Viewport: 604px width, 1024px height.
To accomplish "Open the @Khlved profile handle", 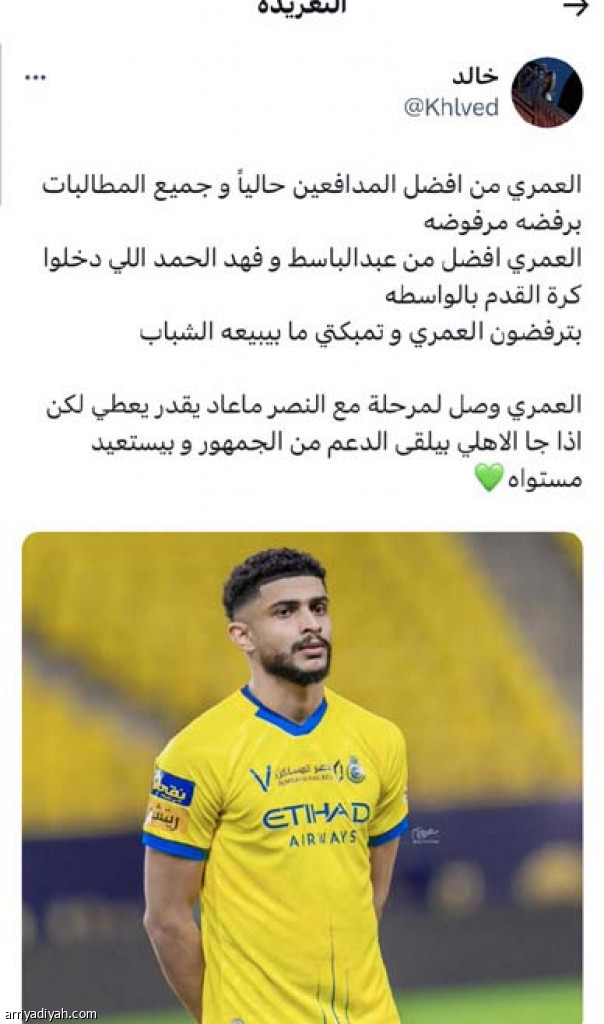I will point(451,108).
